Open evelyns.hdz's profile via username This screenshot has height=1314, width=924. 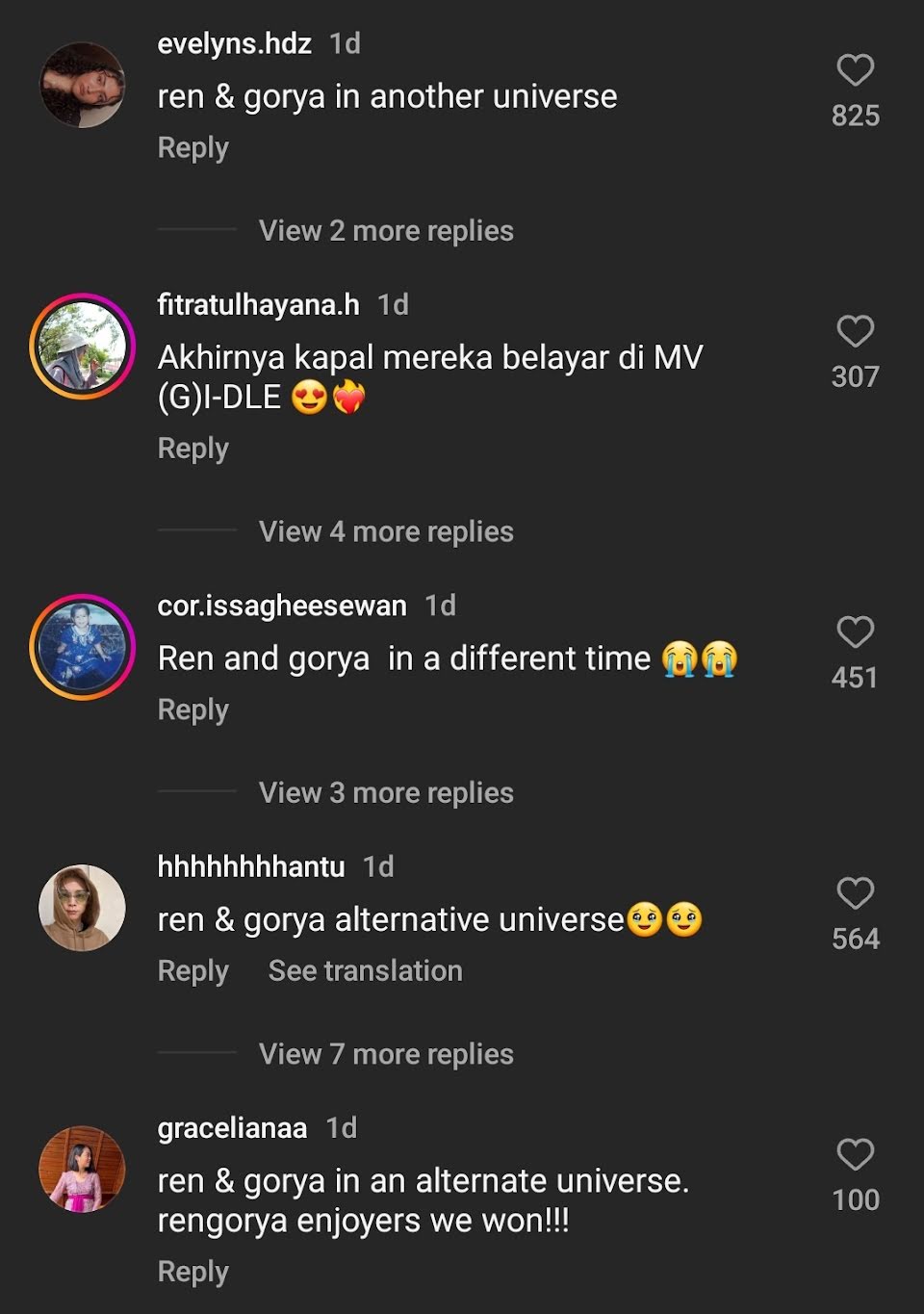coord(234,43)
